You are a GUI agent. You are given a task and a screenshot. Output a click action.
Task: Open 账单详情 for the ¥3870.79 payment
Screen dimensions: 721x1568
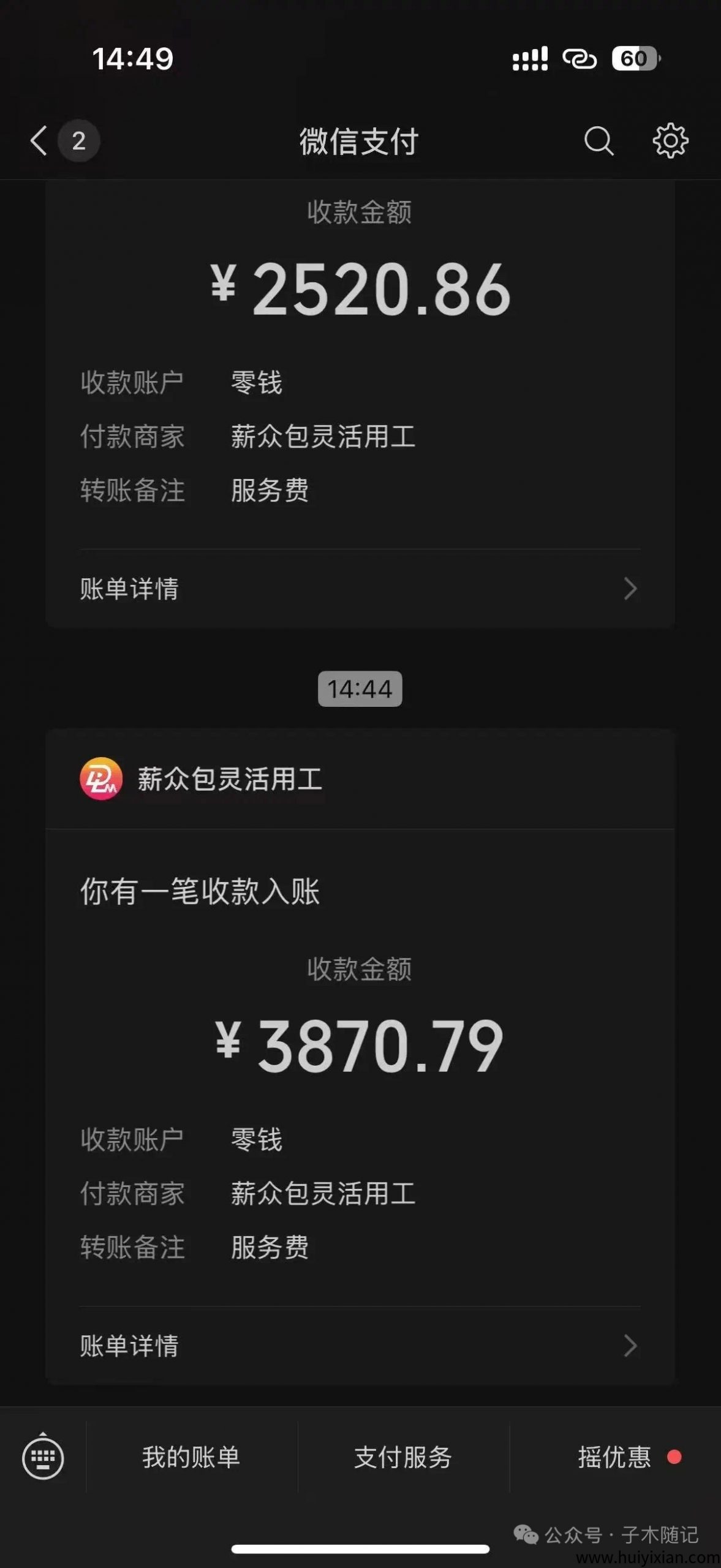[360, 1346]
